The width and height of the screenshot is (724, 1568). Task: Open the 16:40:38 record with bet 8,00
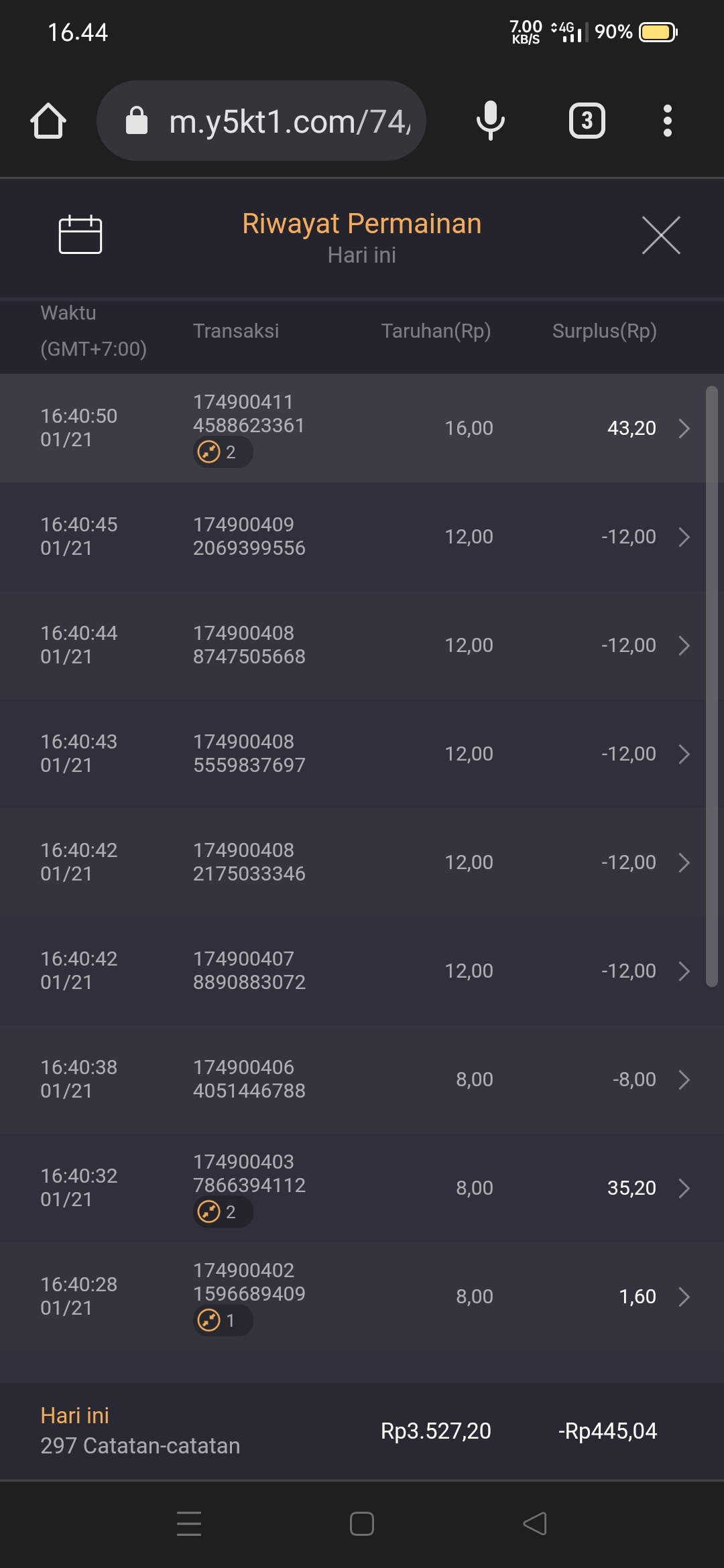[362, 1080]
